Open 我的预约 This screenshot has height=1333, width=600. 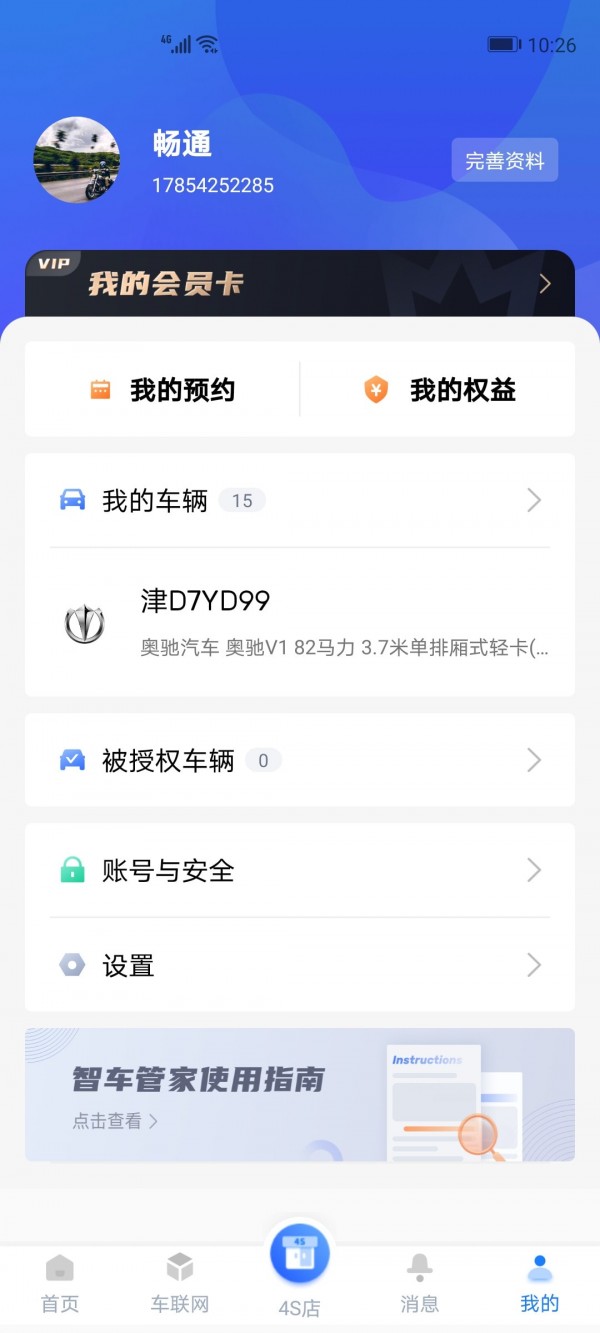click(163, 390)
